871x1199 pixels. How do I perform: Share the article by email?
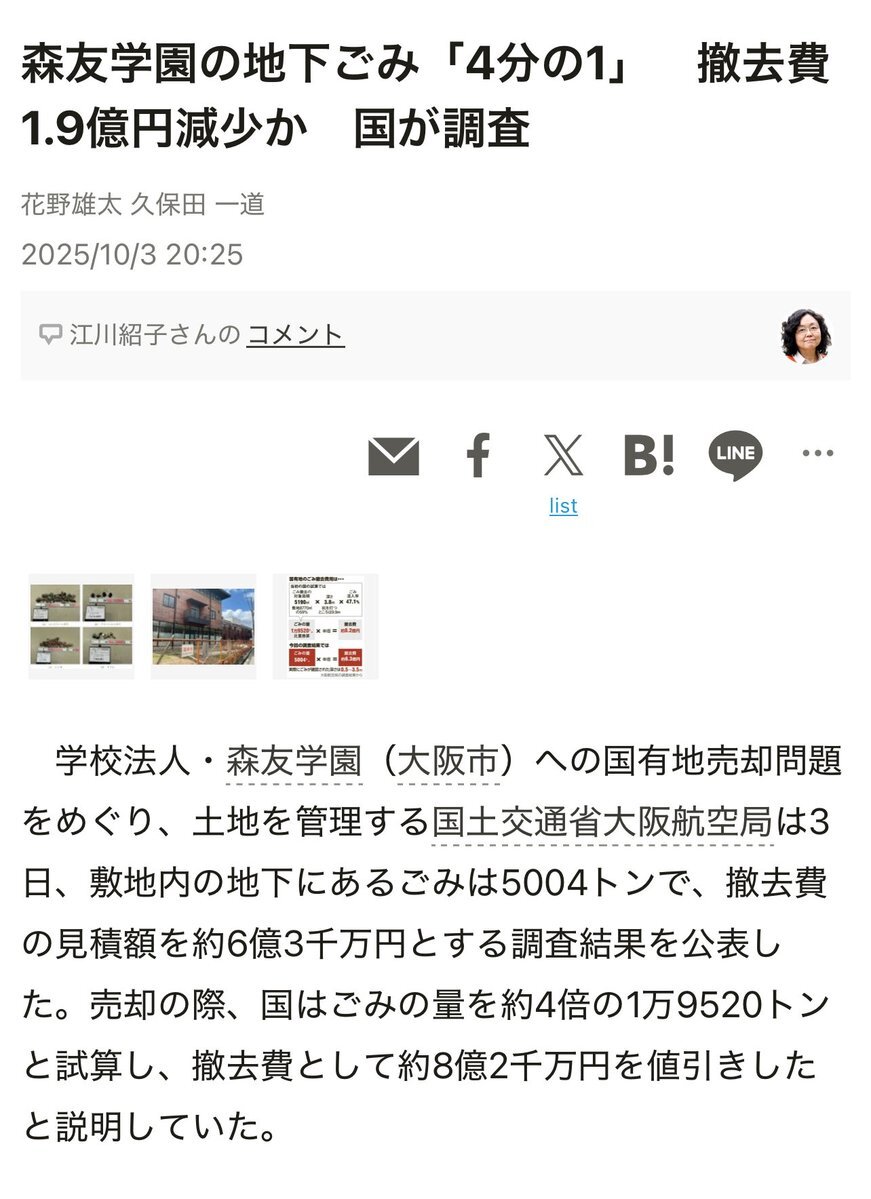[x=393, y=457]
